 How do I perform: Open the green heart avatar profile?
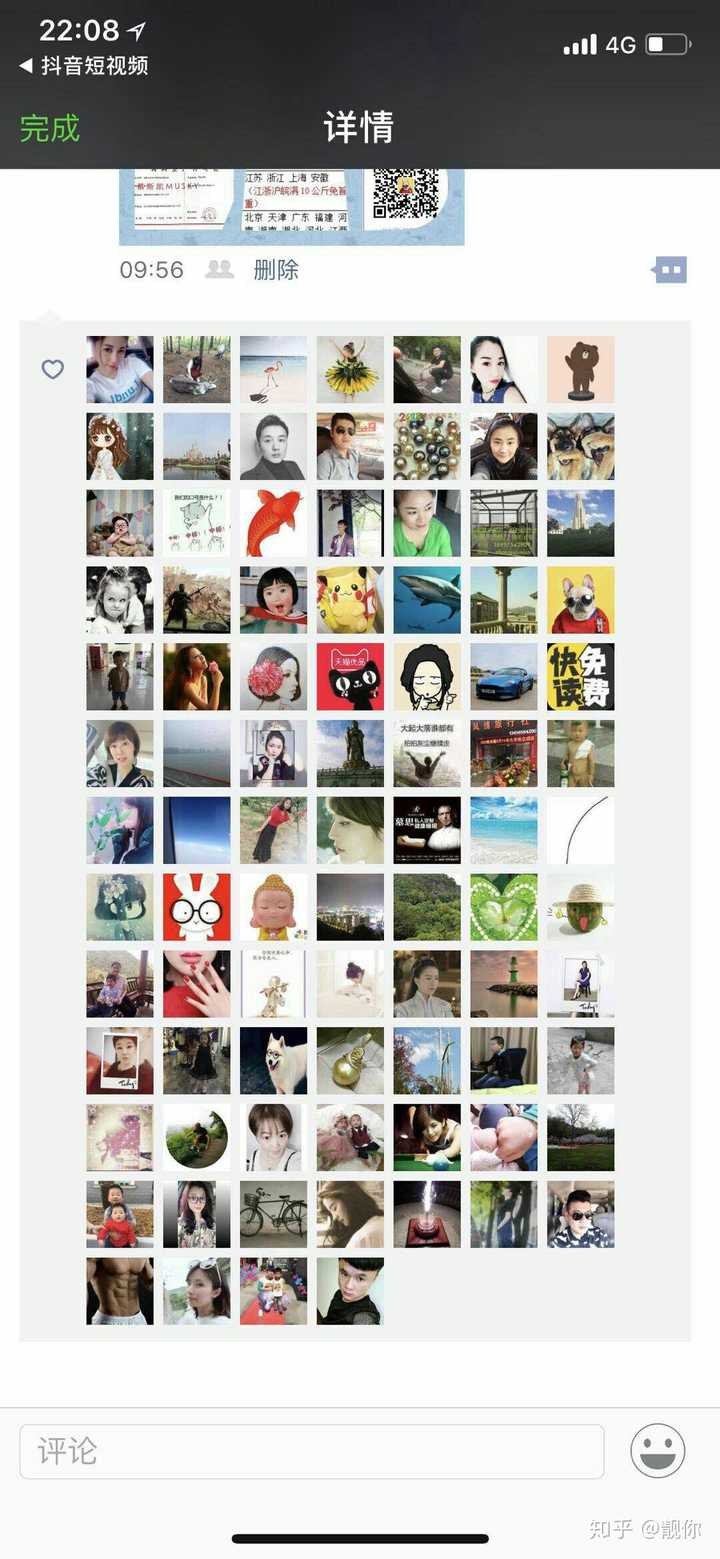pyautogui.click(x=504, y=907)
